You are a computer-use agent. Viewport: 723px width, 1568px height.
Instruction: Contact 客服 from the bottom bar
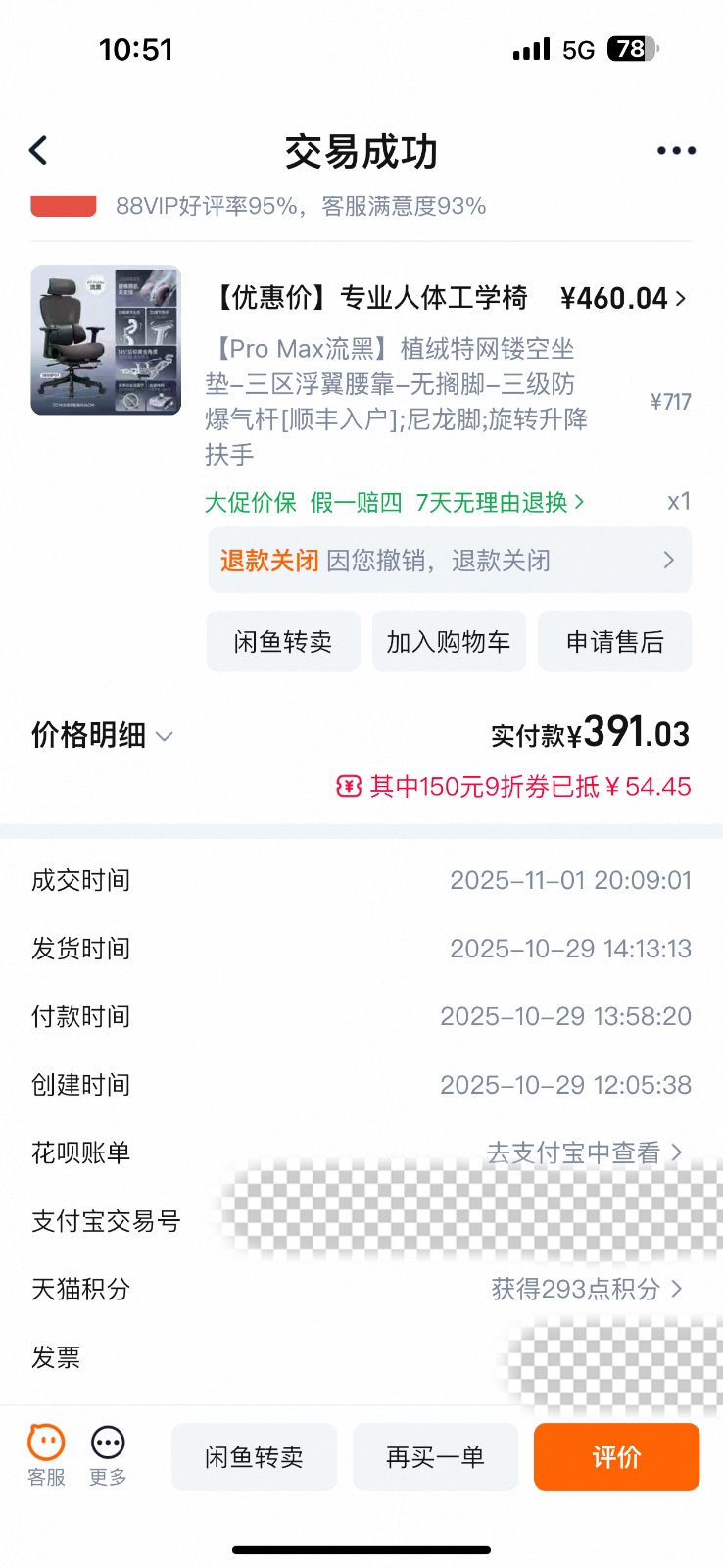click(46, 1455)
